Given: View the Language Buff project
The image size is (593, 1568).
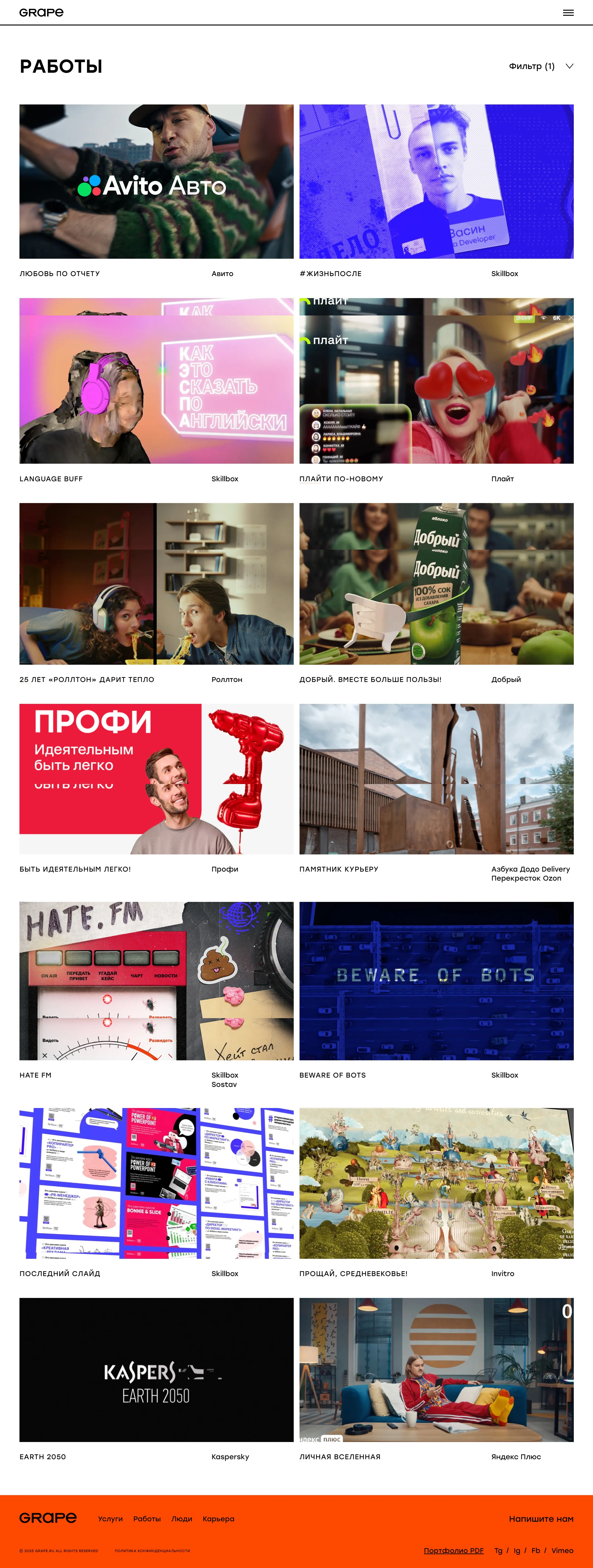Looking at the screenshot, I should coord(156,381).
